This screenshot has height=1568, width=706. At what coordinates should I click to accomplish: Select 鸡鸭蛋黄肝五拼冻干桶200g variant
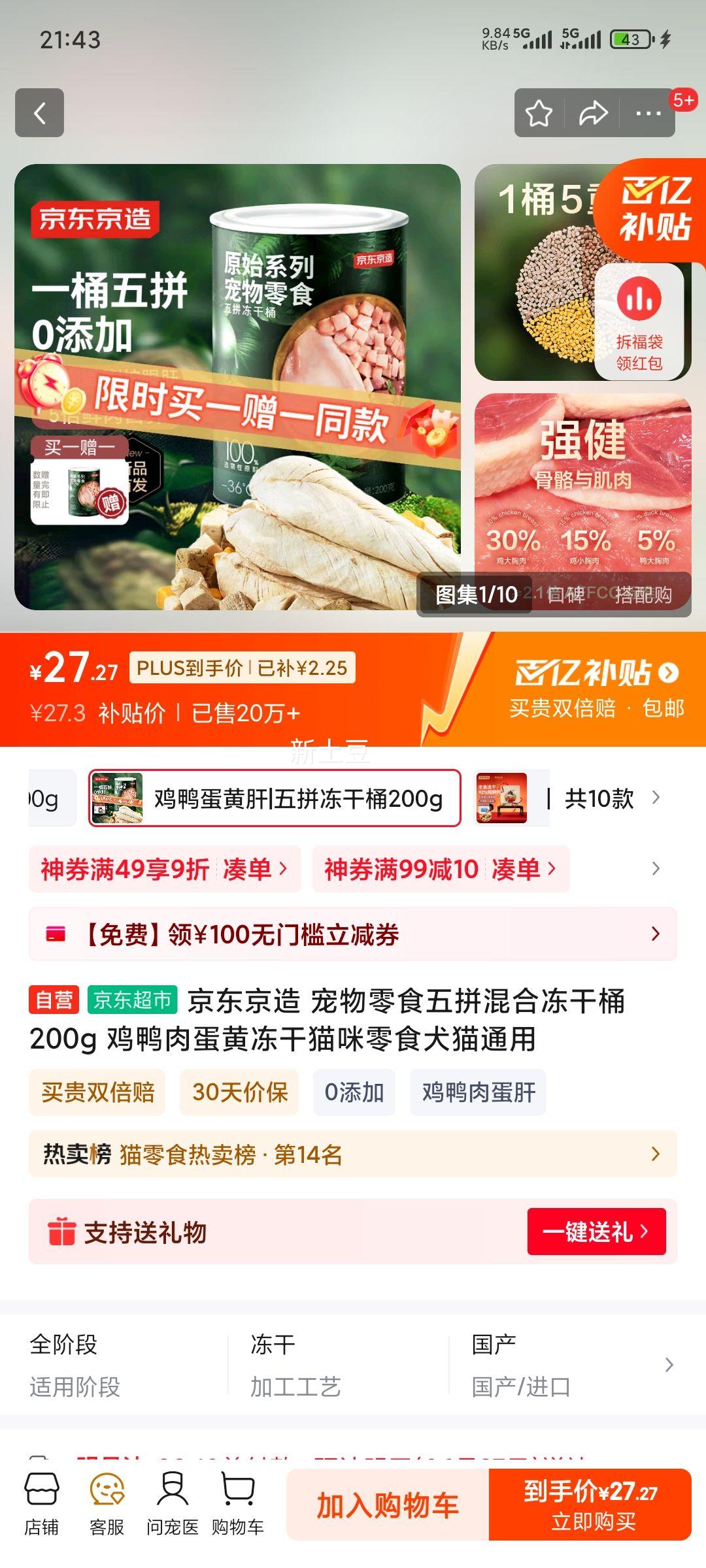(275, 798)
